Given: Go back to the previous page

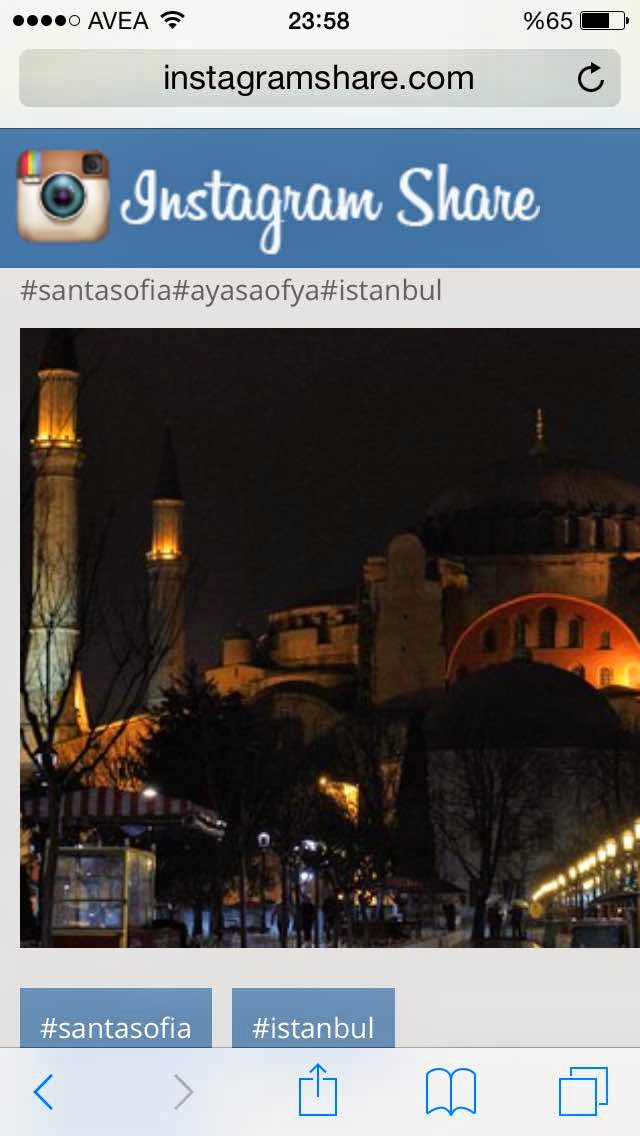Looking at the screenshot, I should coord(43,1092).
